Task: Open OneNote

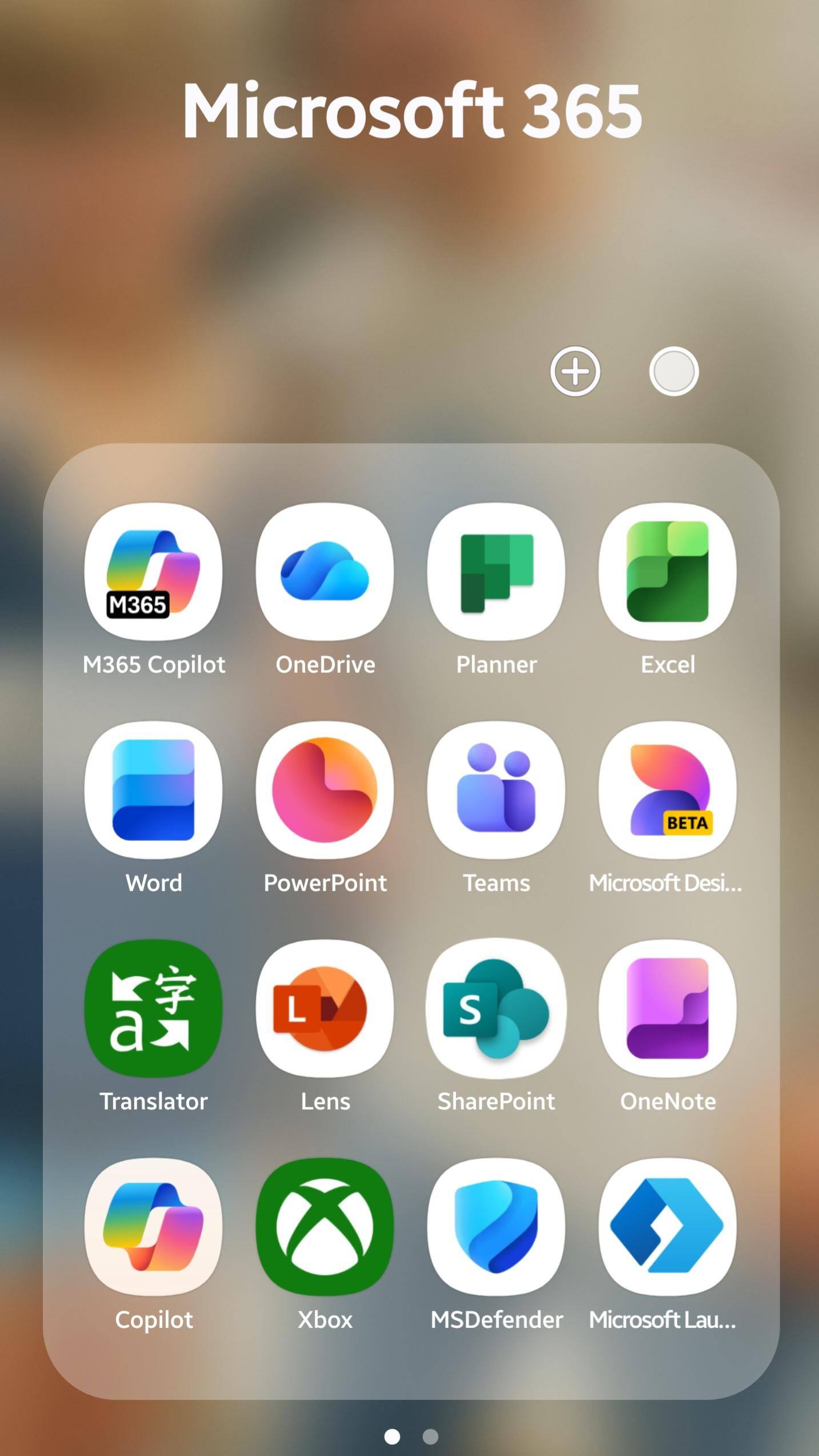Action: (667, 1008)
